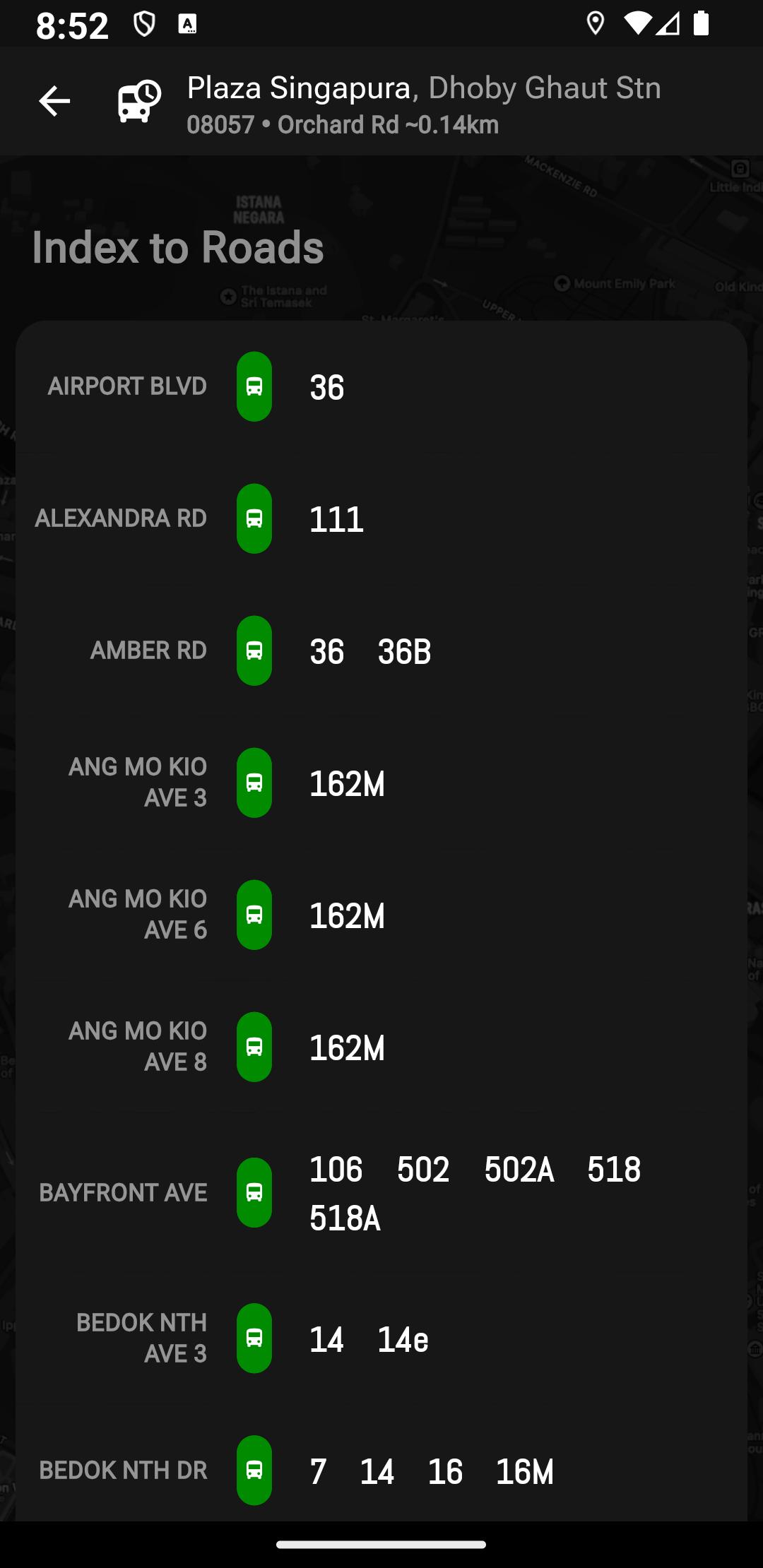763x1568 pixels.
Task: Select bus 111 for Alexandra Rd
Action: click(336, 519)
